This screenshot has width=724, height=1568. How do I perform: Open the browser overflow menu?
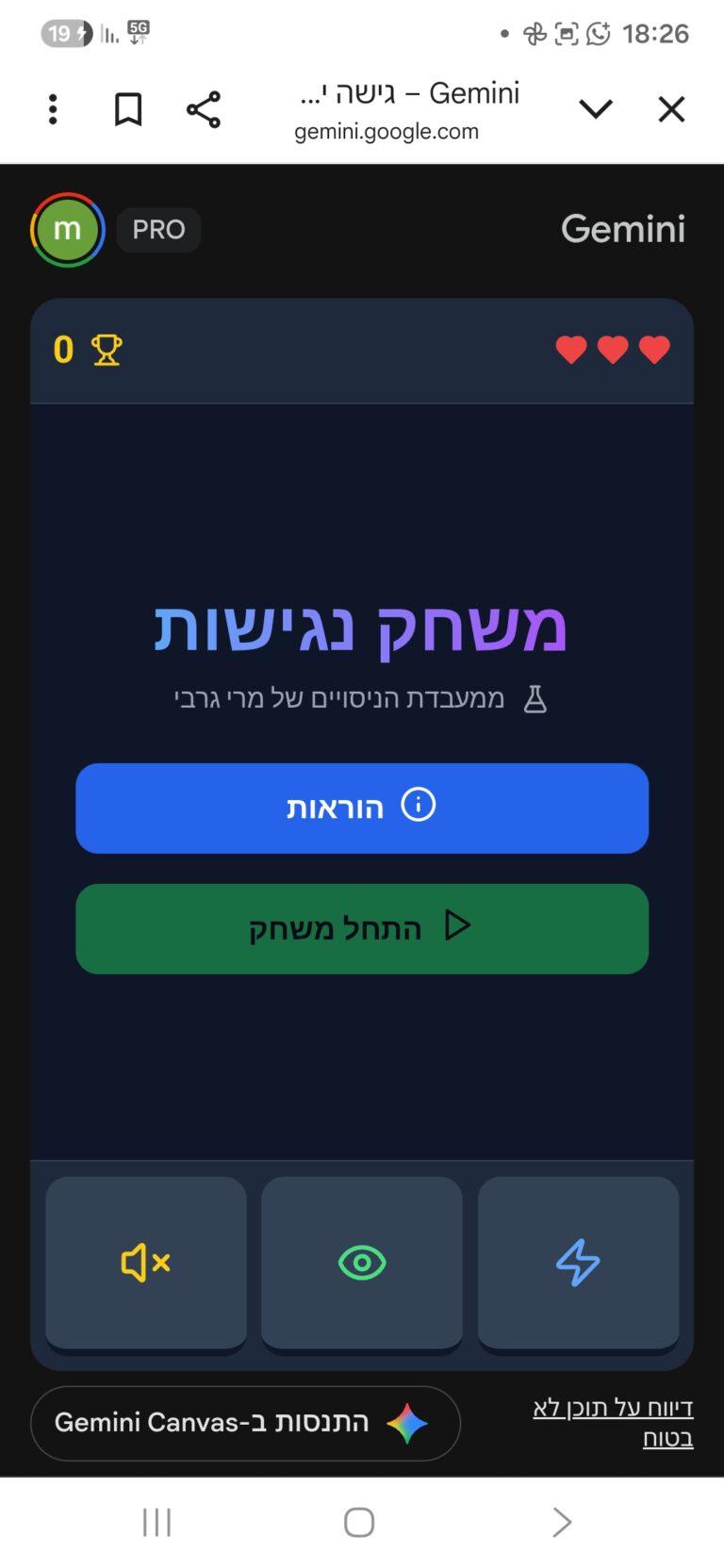[53, 109]
